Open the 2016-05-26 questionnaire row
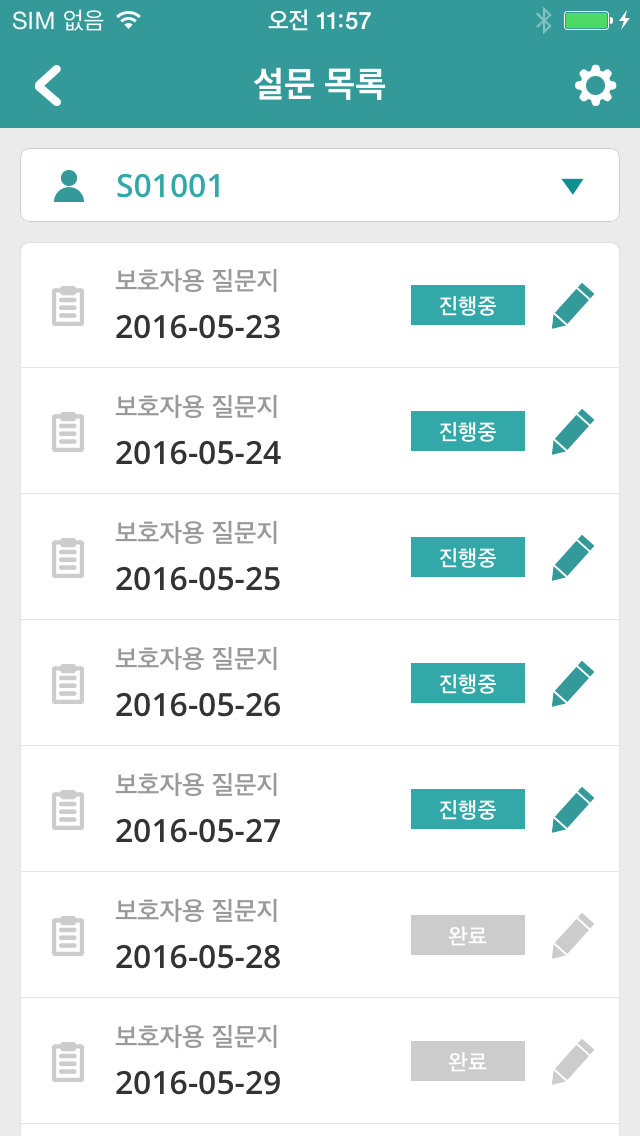Viewport: 640px width, 1136px height. (x=320, y=682)
